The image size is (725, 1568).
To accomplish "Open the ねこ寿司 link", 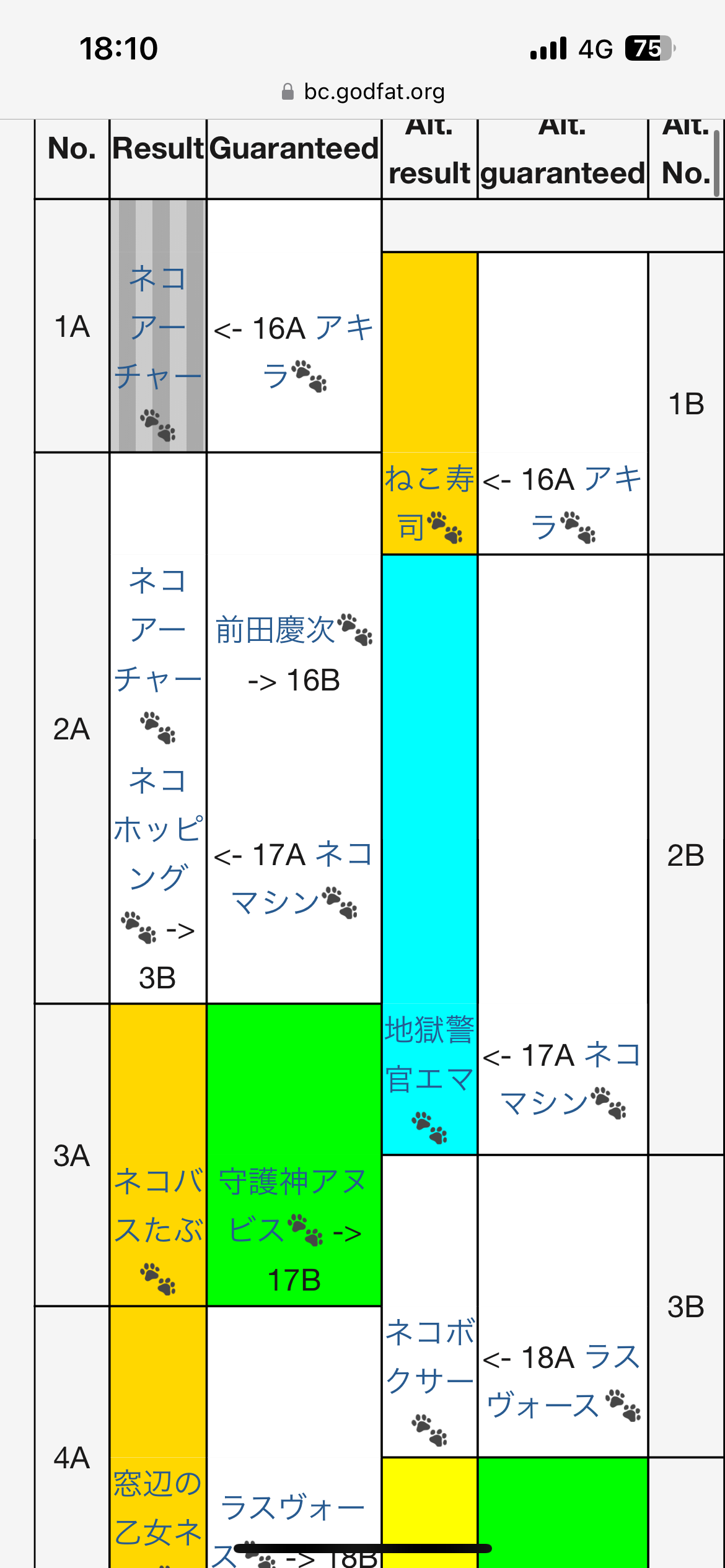I will (429, 480).
